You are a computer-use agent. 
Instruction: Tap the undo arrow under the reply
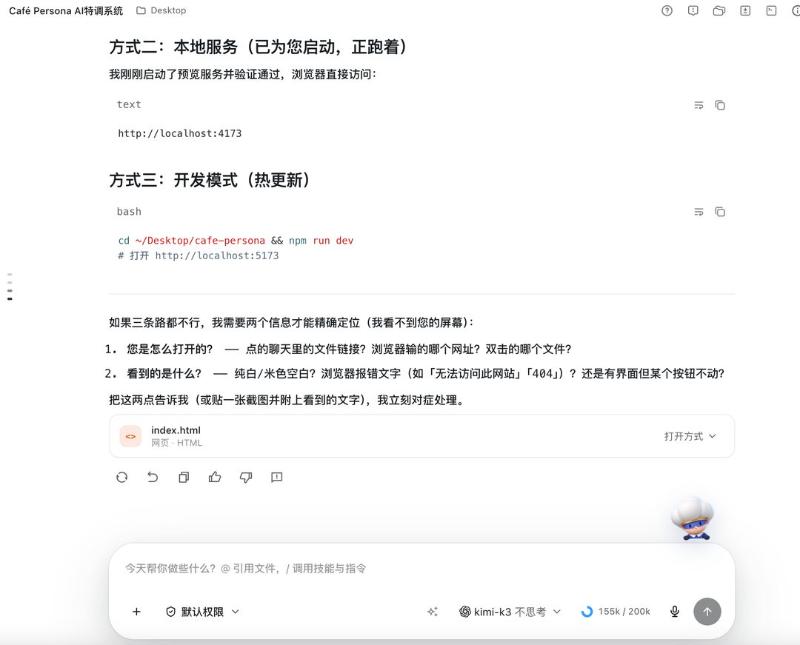[153, 477]
